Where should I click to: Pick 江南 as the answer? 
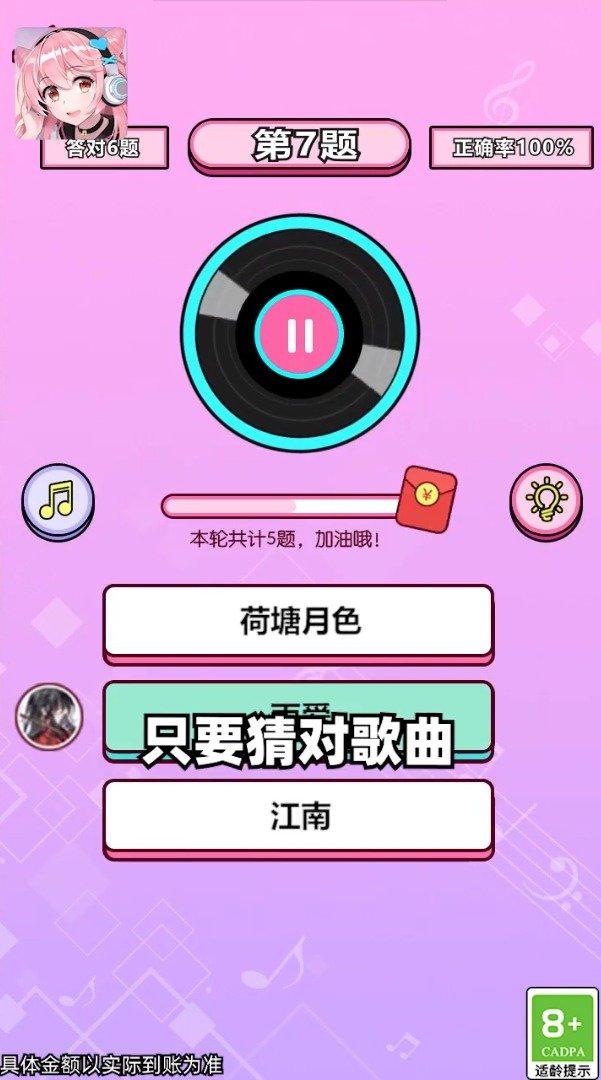pyautogui.click(x=299, y=817)
